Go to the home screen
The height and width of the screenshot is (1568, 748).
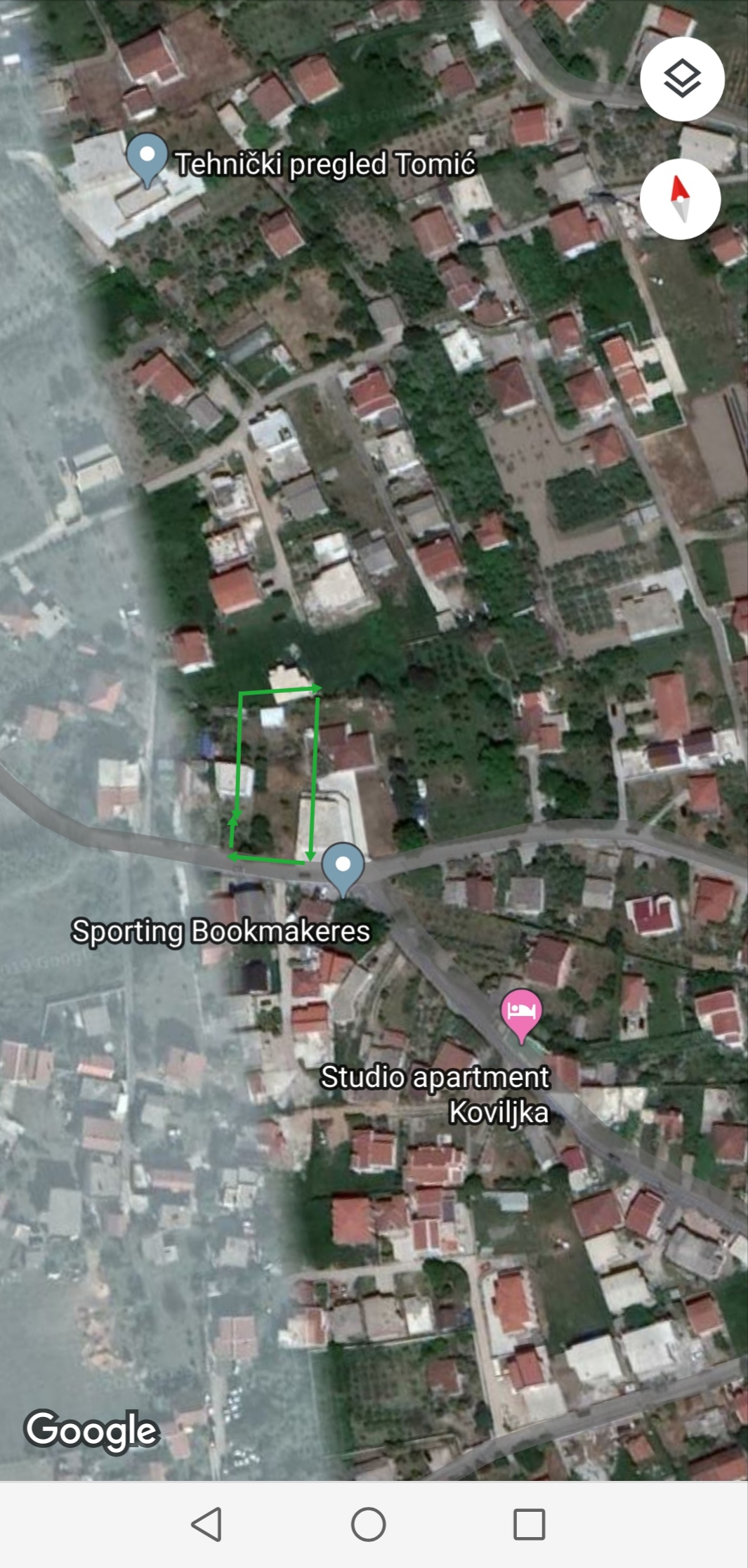pyautogui.click(x=369, y=1524)
